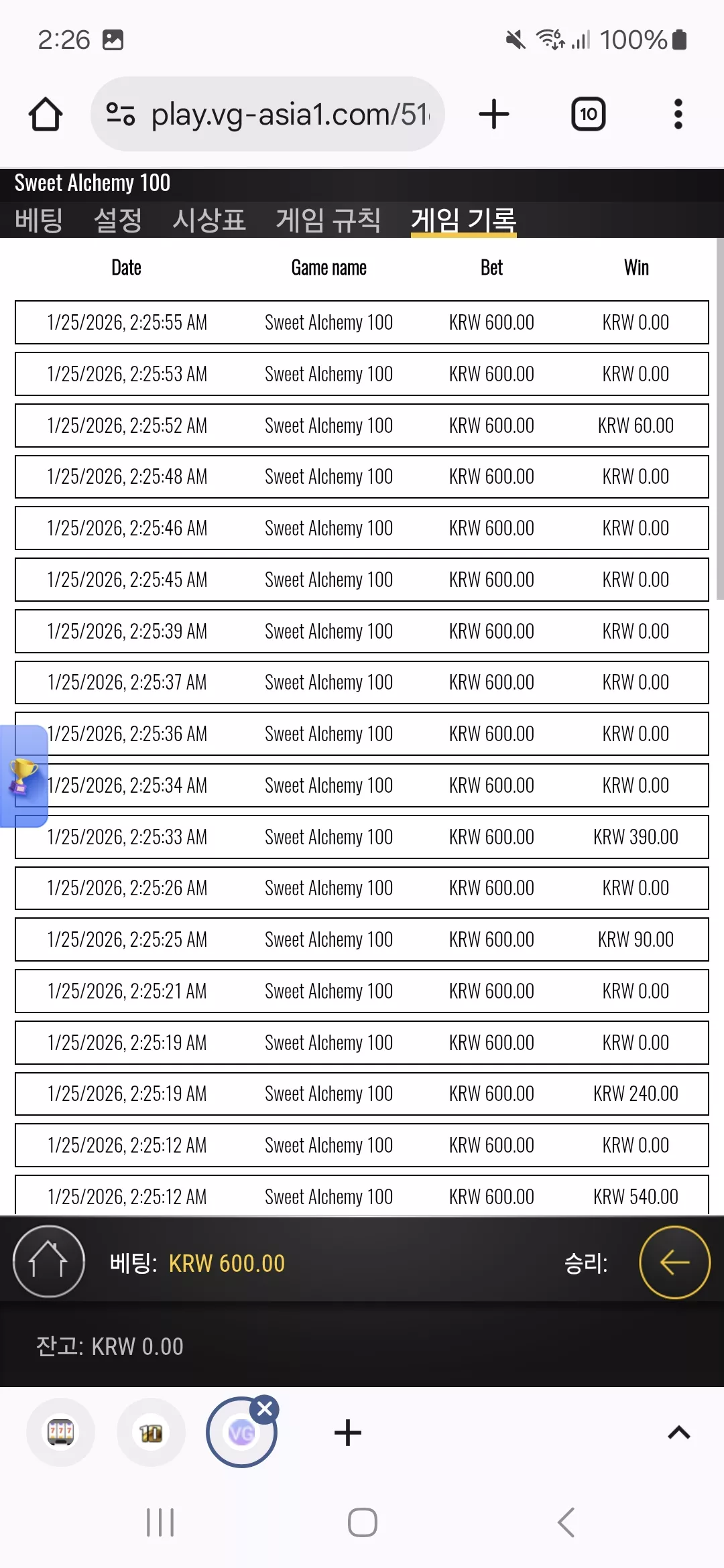Image resolution: width=724 pixels, height=1568 pixels.
Task: Open the 2:25:52 AM KRW 60.00 record
Action: (x=362, y=426)
